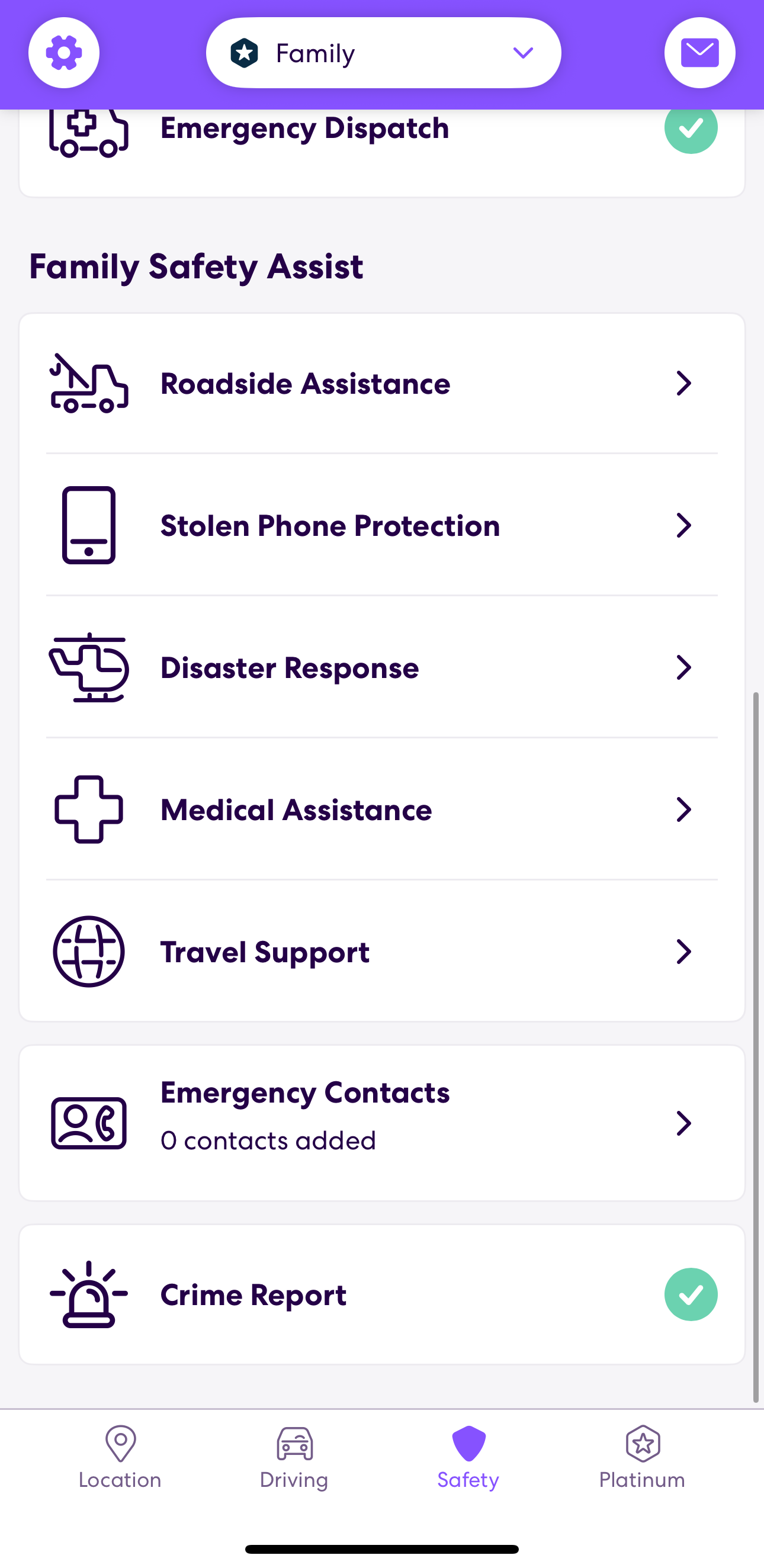Image resolution: width=764 pixels, height=1568 pixels.
Task: Toggle the Crime Report green checkmark
Action: pyautogui.click(x=691, y=1294)
